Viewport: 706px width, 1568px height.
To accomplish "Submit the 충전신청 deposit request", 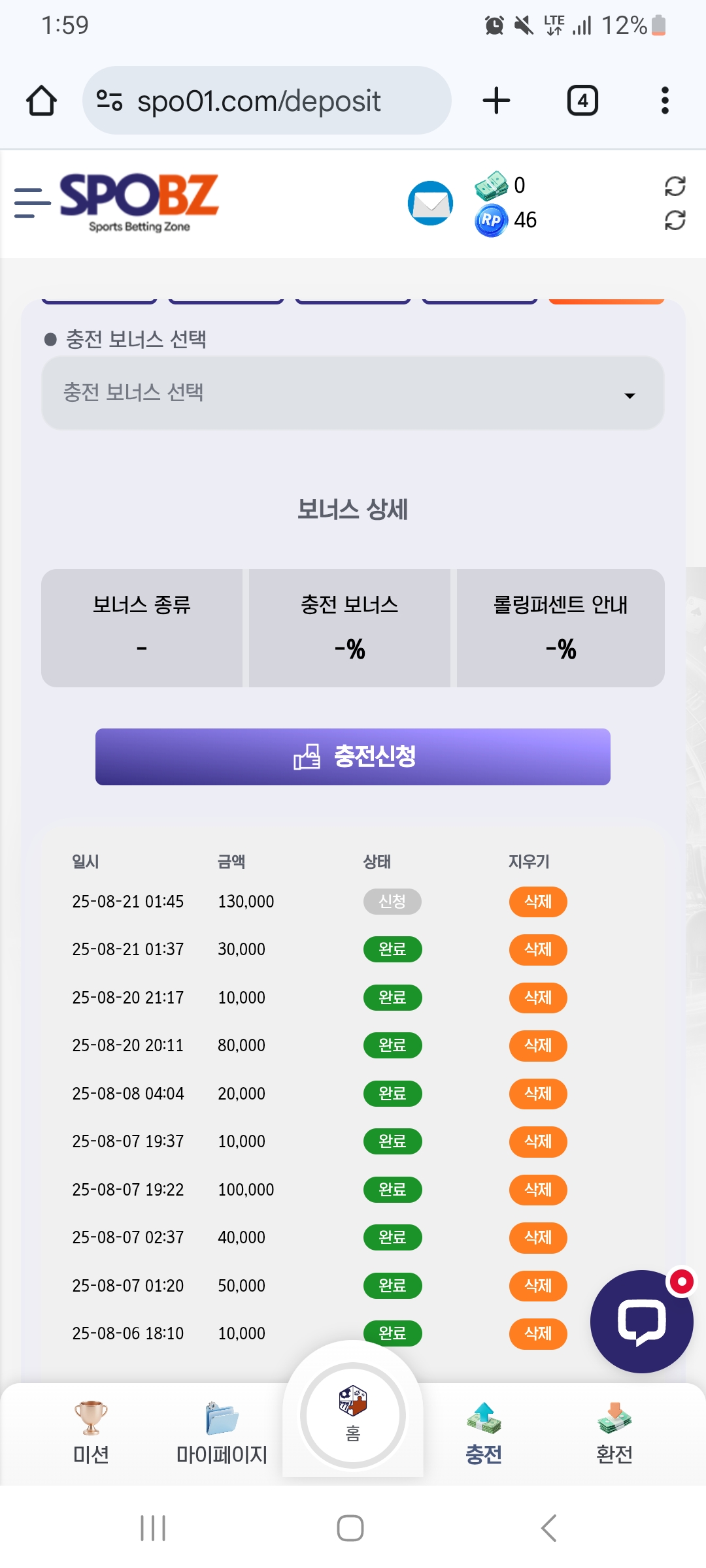I will [353, 757].
